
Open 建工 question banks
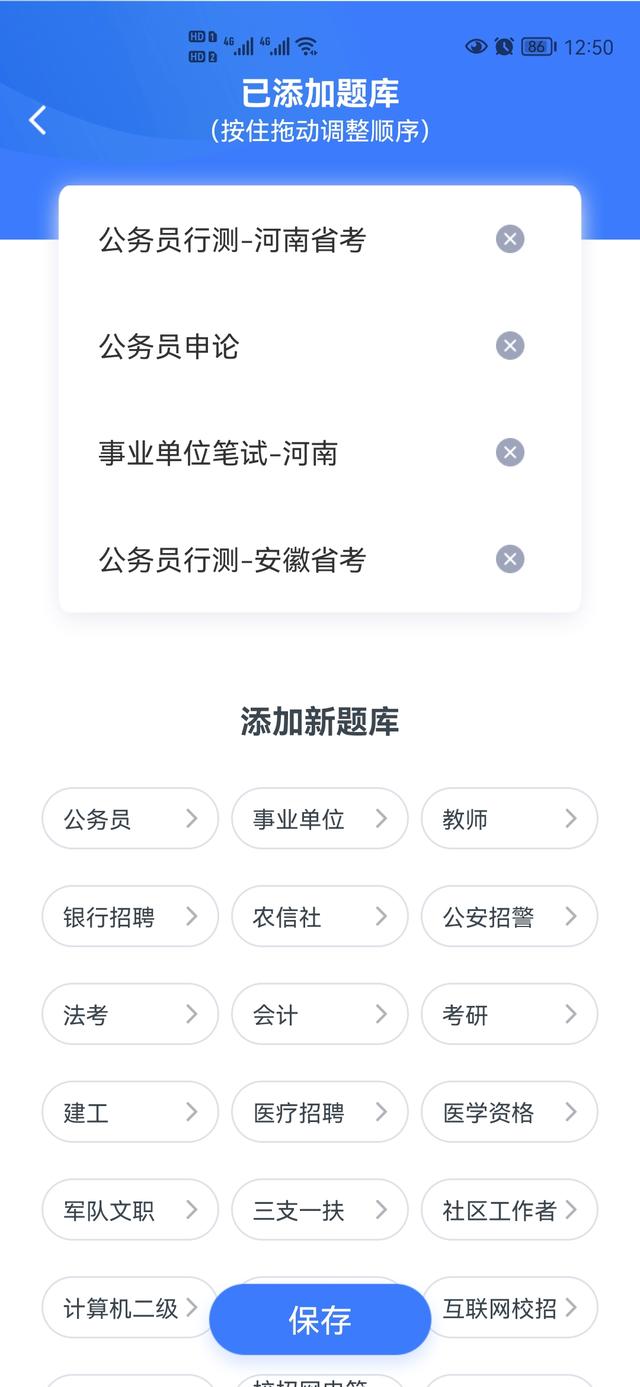click(130, 1112)
